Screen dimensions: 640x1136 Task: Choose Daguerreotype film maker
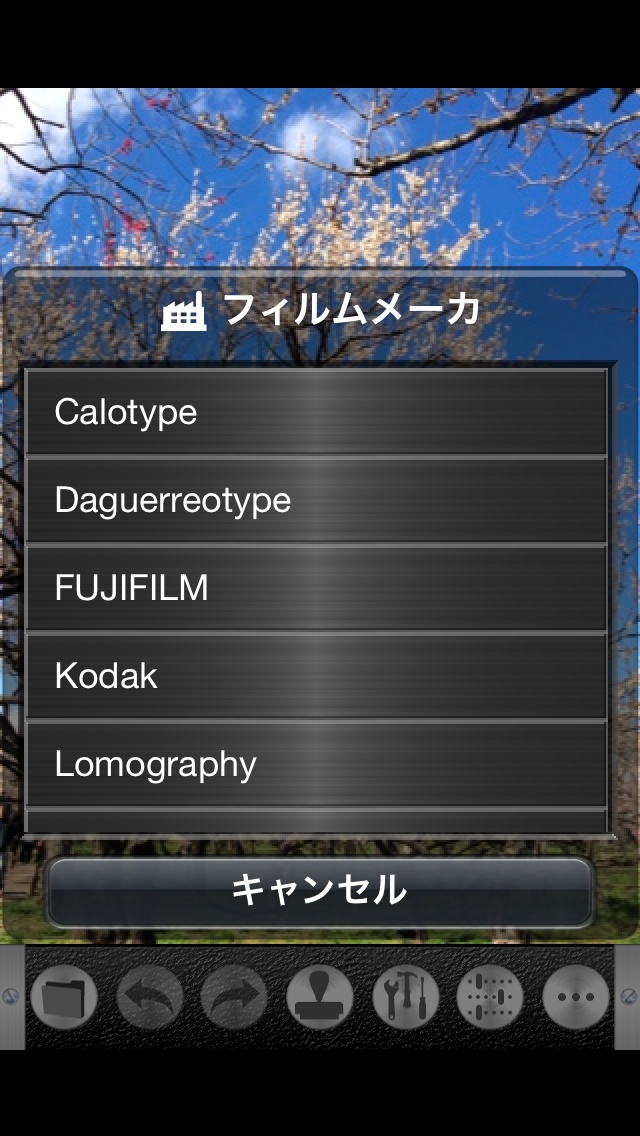point(316,500)
